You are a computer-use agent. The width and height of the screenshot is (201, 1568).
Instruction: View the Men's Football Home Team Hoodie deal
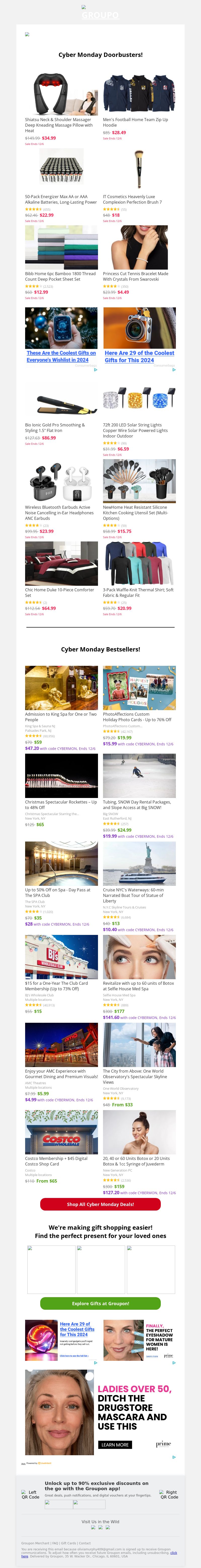coord(139,94)
